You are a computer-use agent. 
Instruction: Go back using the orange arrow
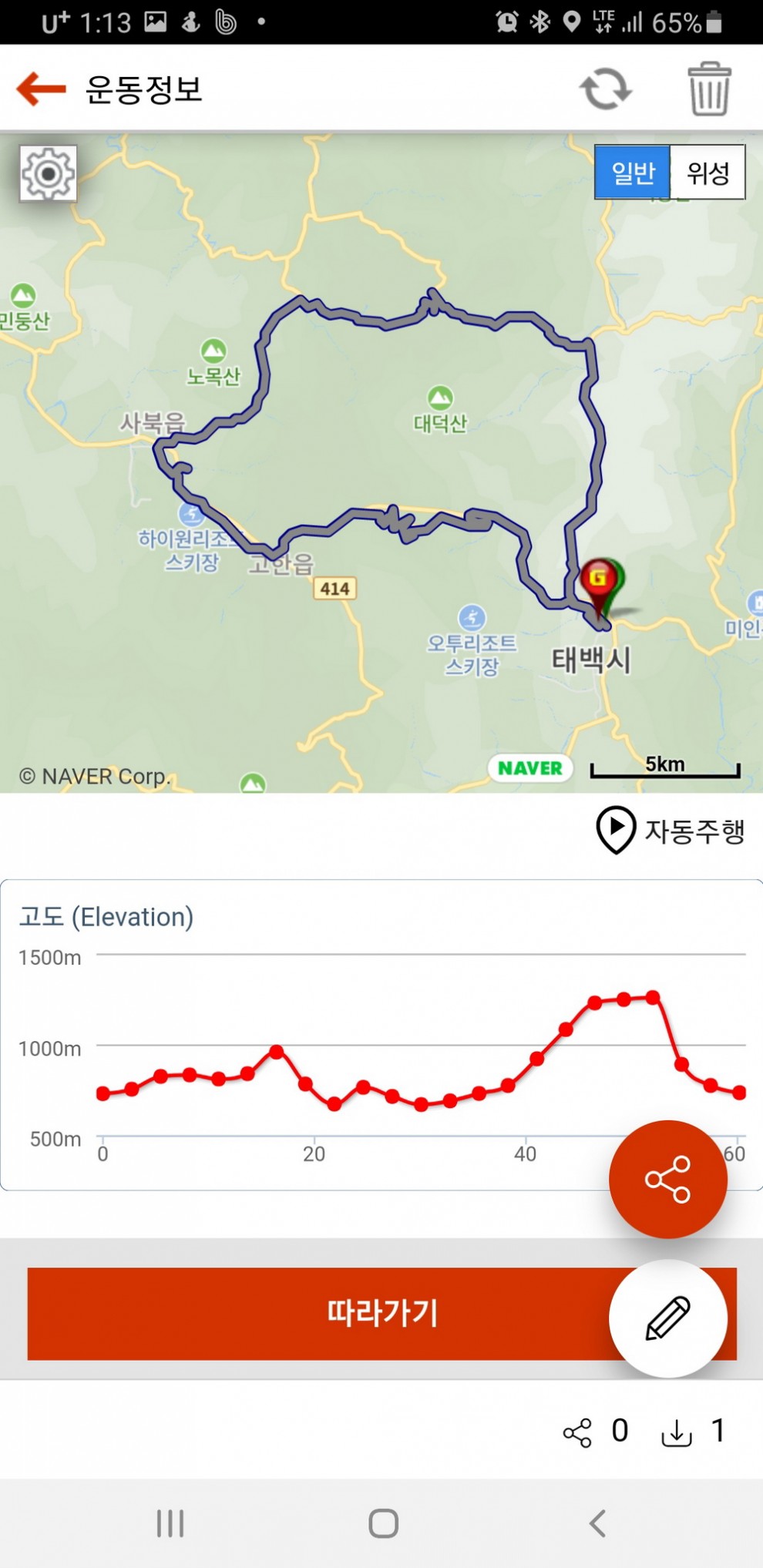(42, 89)
